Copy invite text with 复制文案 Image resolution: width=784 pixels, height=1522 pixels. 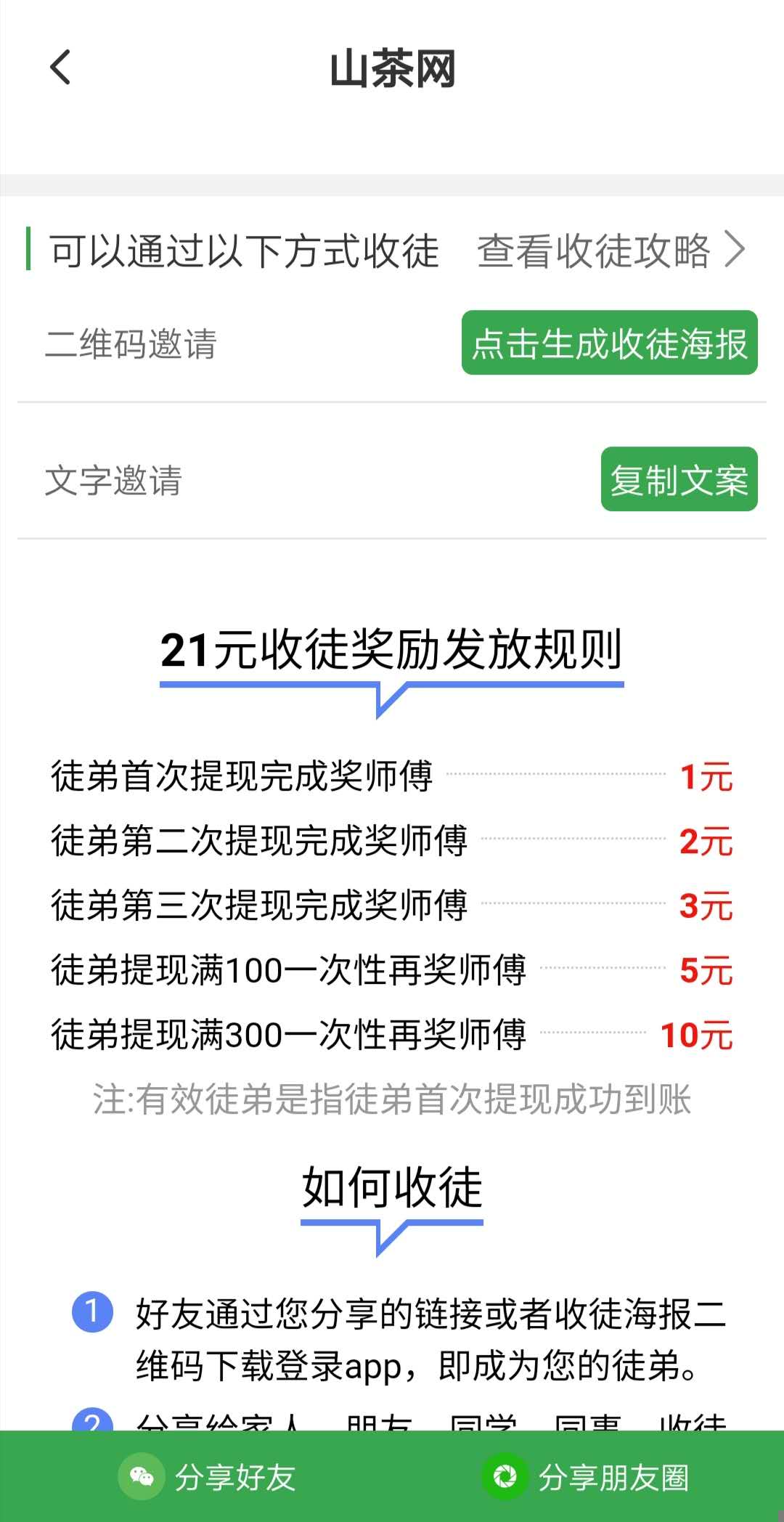pyautogui.click(x=679, y=479)
